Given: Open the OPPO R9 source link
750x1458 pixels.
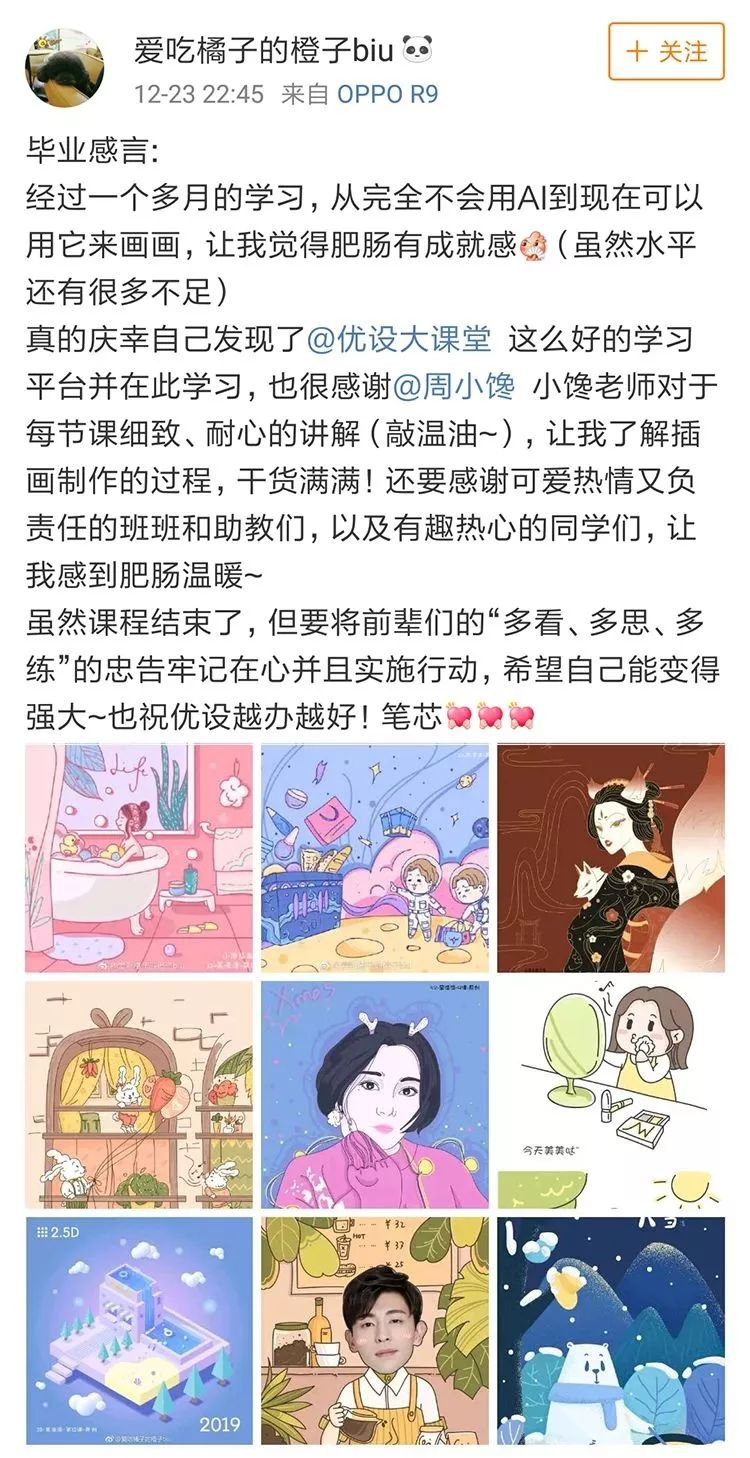Looking at the screenshot, I should coord(387,95).
